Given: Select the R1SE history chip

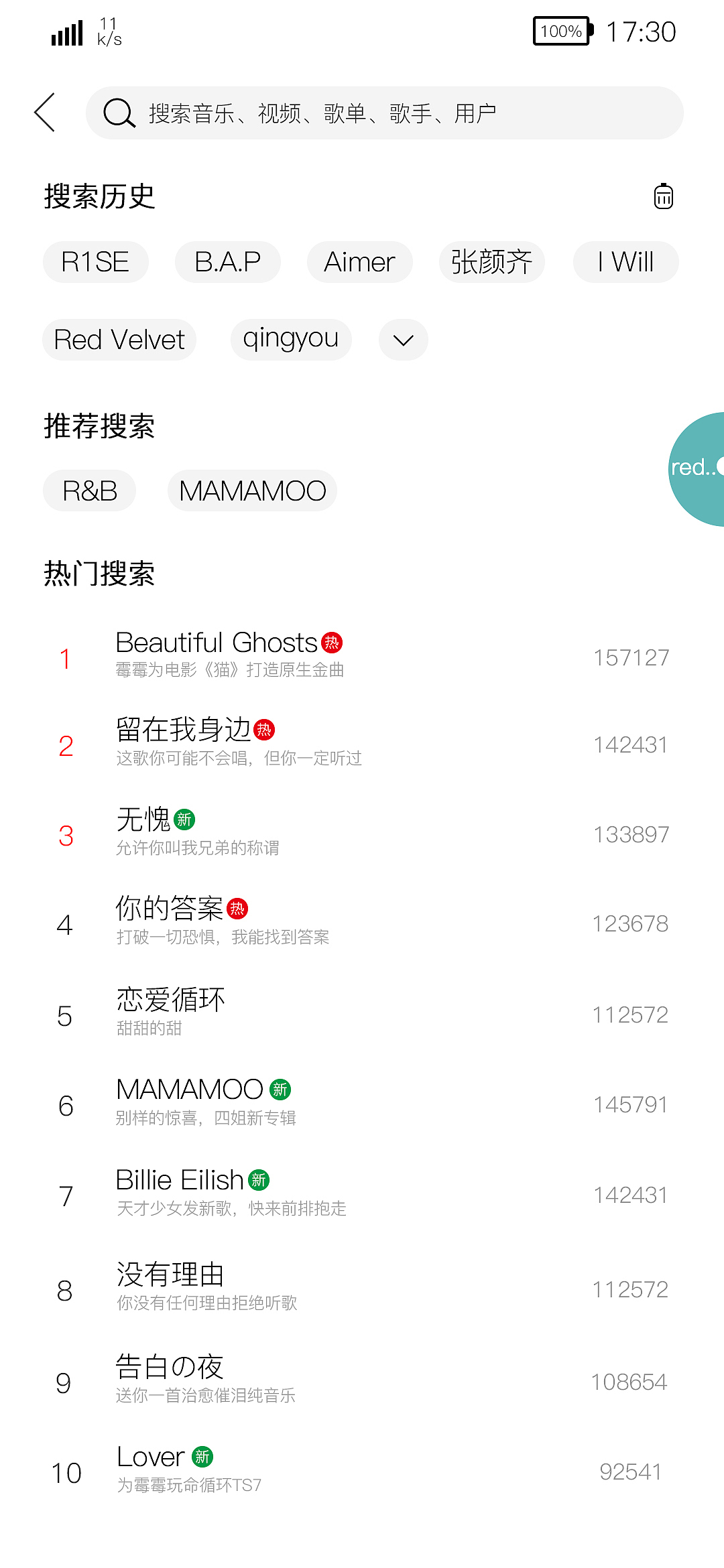Looking at the screenshot, I should [95, 262].
